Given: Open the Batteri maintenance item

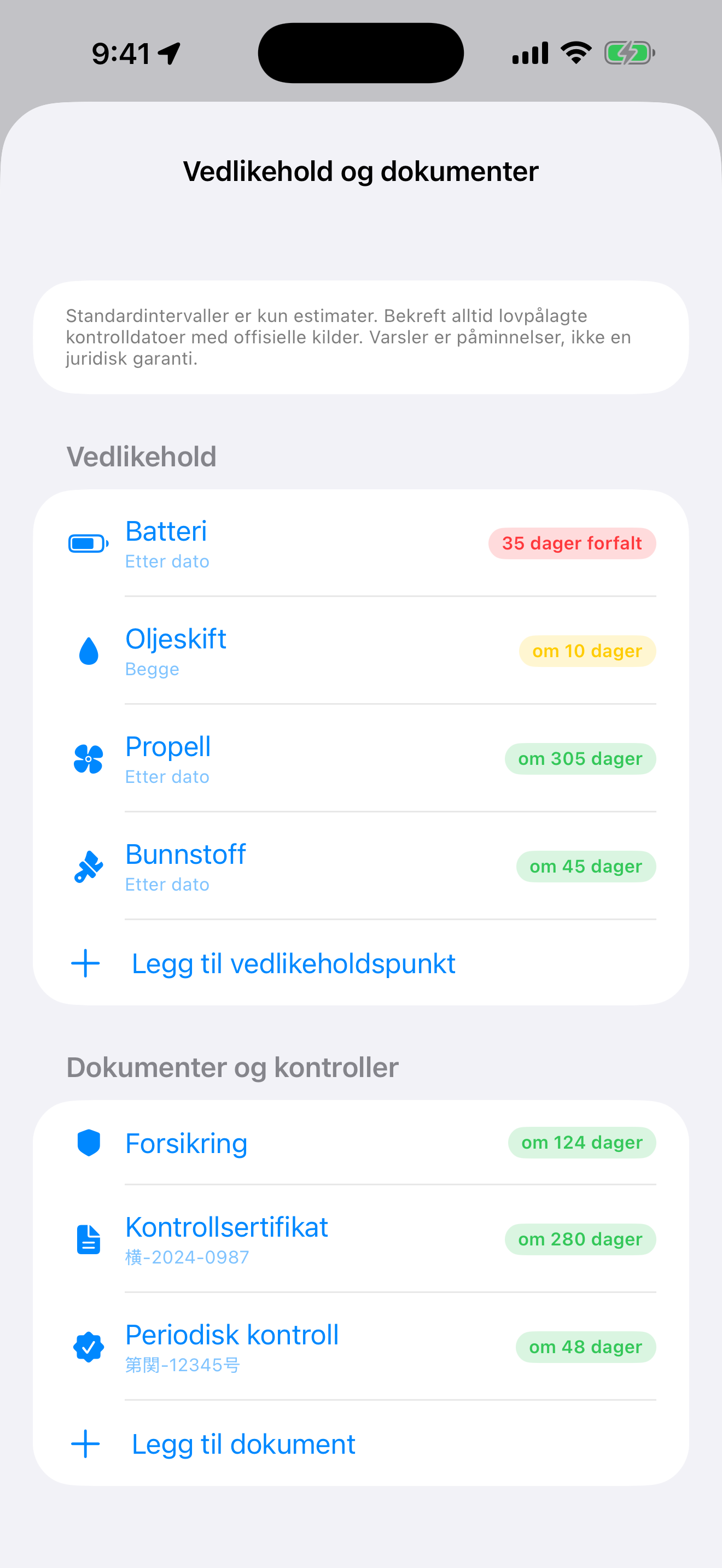Looking at the screenshot, I should tap(361, 543).
